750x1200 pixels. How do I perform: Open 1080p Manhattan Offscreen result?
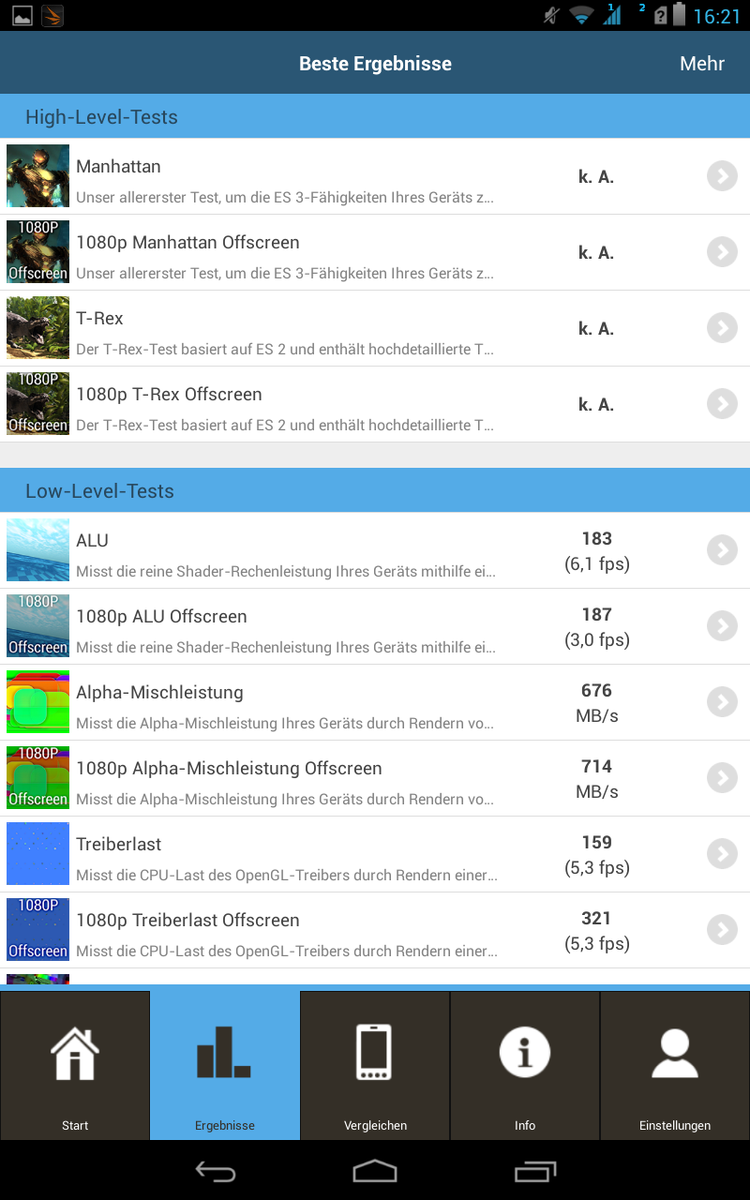tap(375, 253)
